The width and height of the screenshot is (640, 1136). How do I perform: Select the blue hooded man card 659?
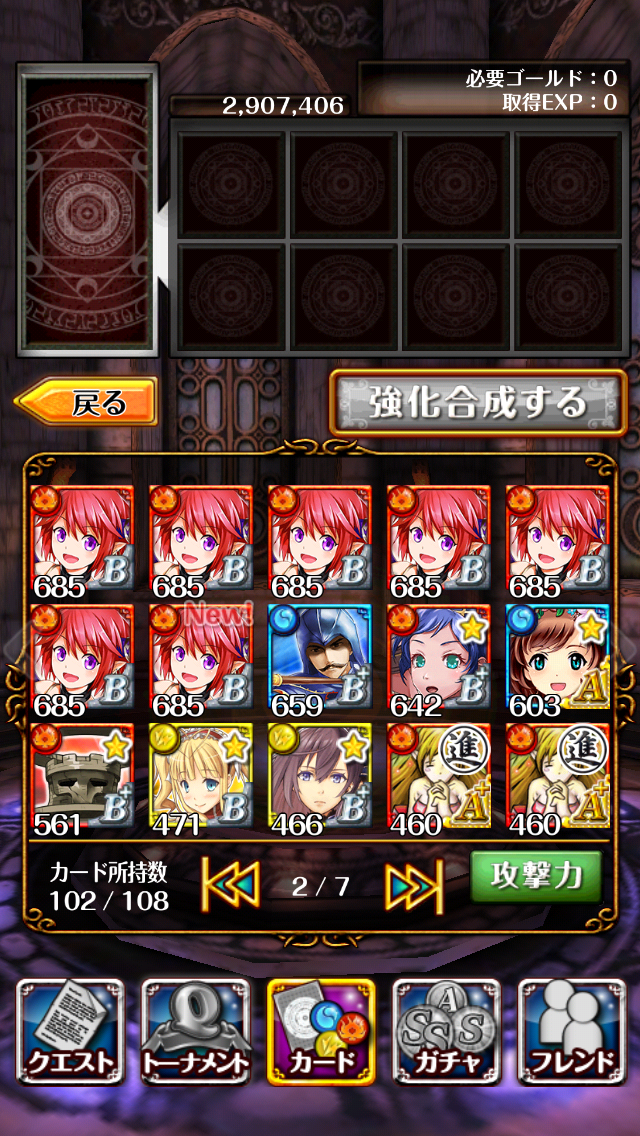pos(320,659)
